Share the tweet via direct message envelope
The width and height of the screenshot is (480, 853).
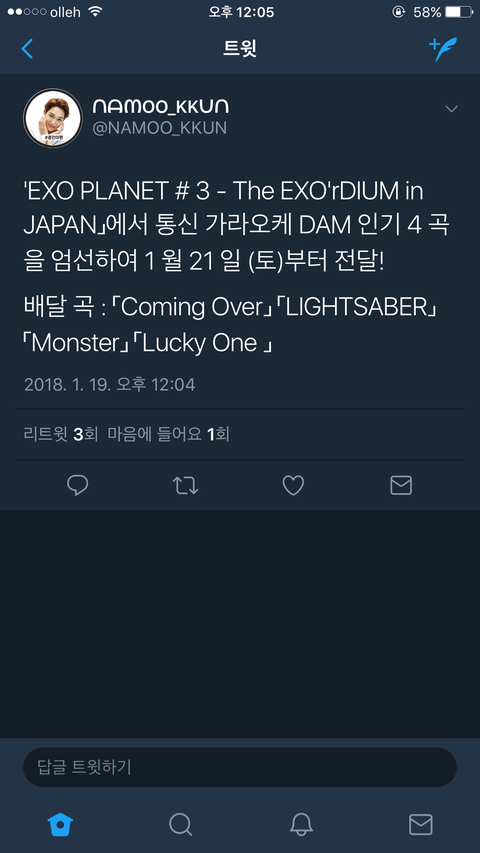tap(401, 485)
